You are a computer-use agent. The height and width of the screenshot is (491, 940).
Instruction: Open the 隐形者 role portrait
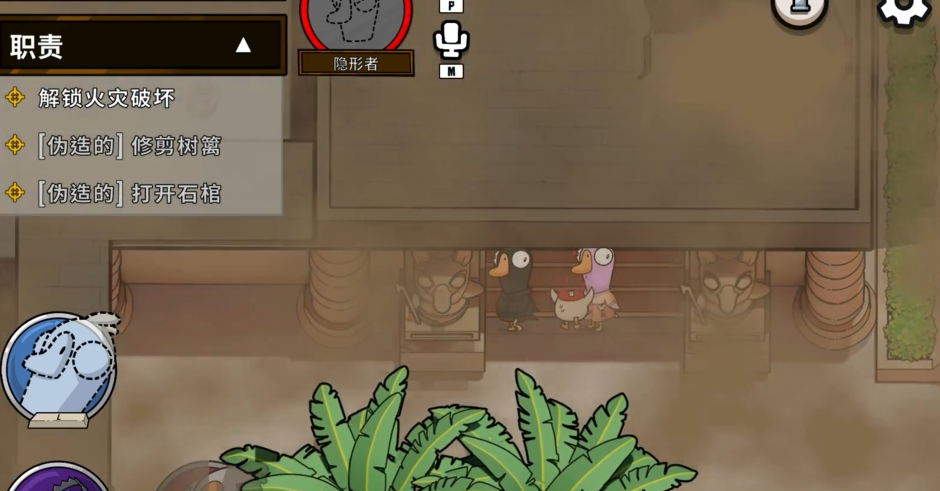click(x=356, y=22)
